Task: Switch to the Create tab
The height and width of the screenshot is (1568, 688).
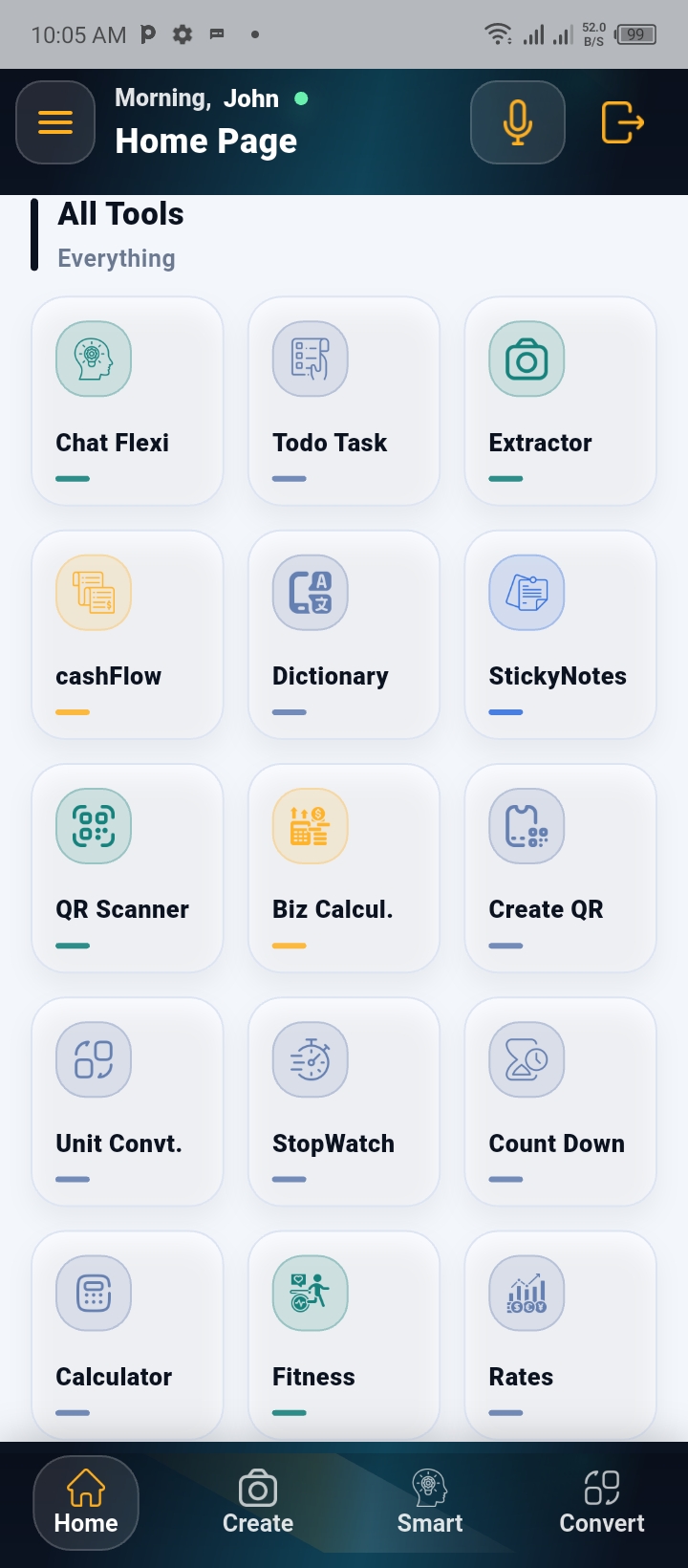Action: click(x=258, y=1503)
